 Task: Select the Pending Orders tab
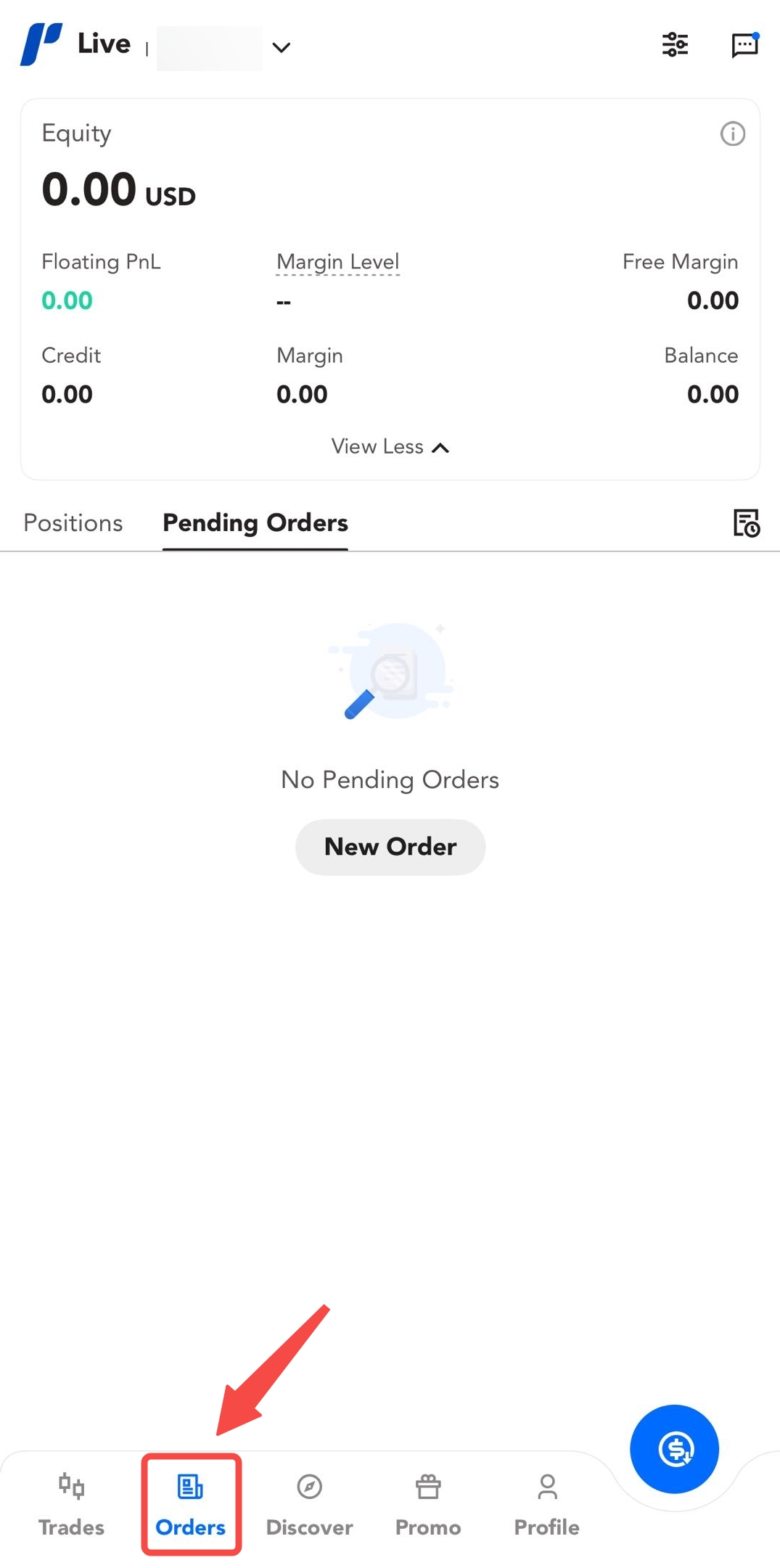(x=255, y=523)
